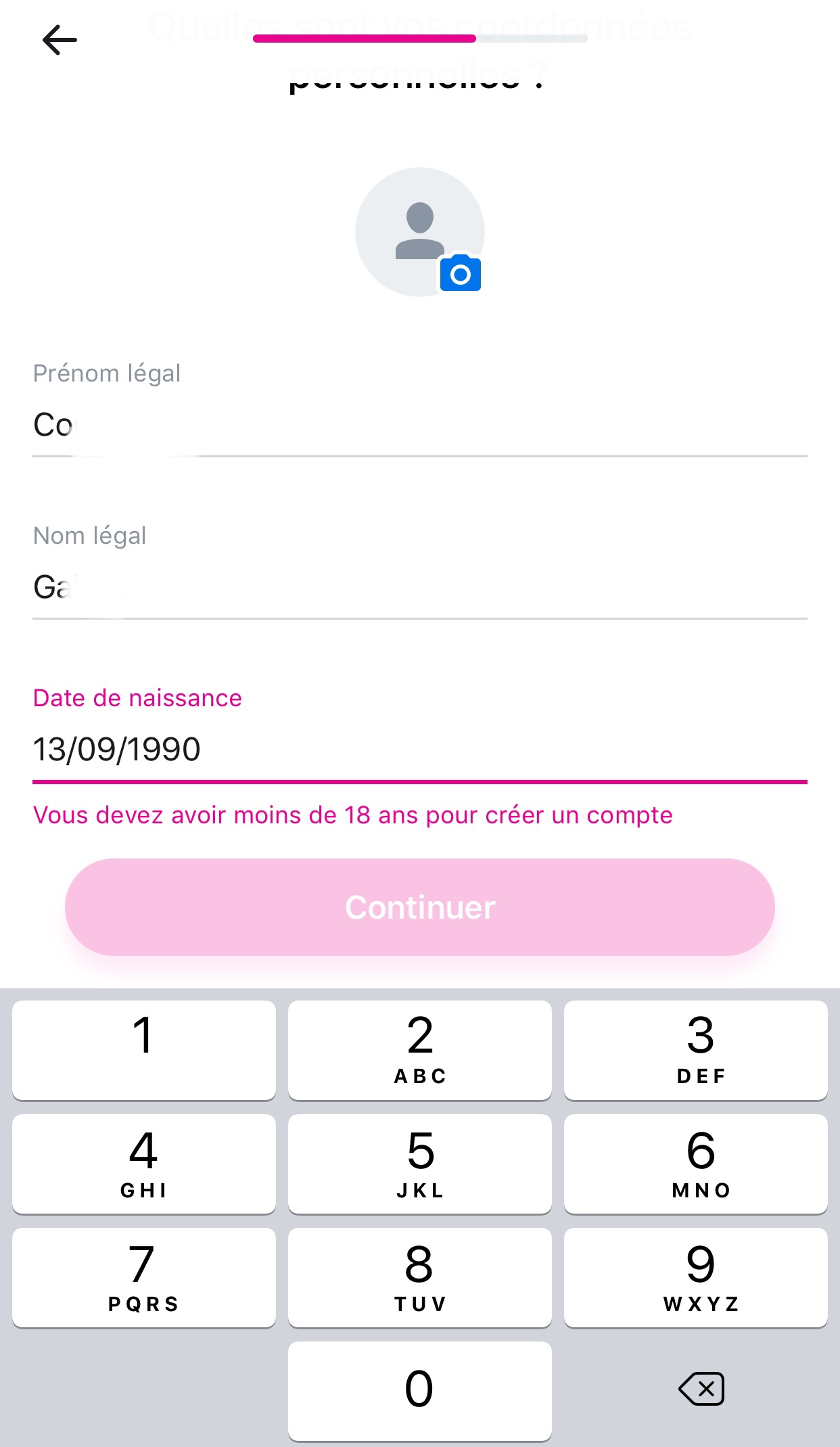Tap the age error message text
The width and height of the screenshot is (840, 1447).
(x=352, y=814)
